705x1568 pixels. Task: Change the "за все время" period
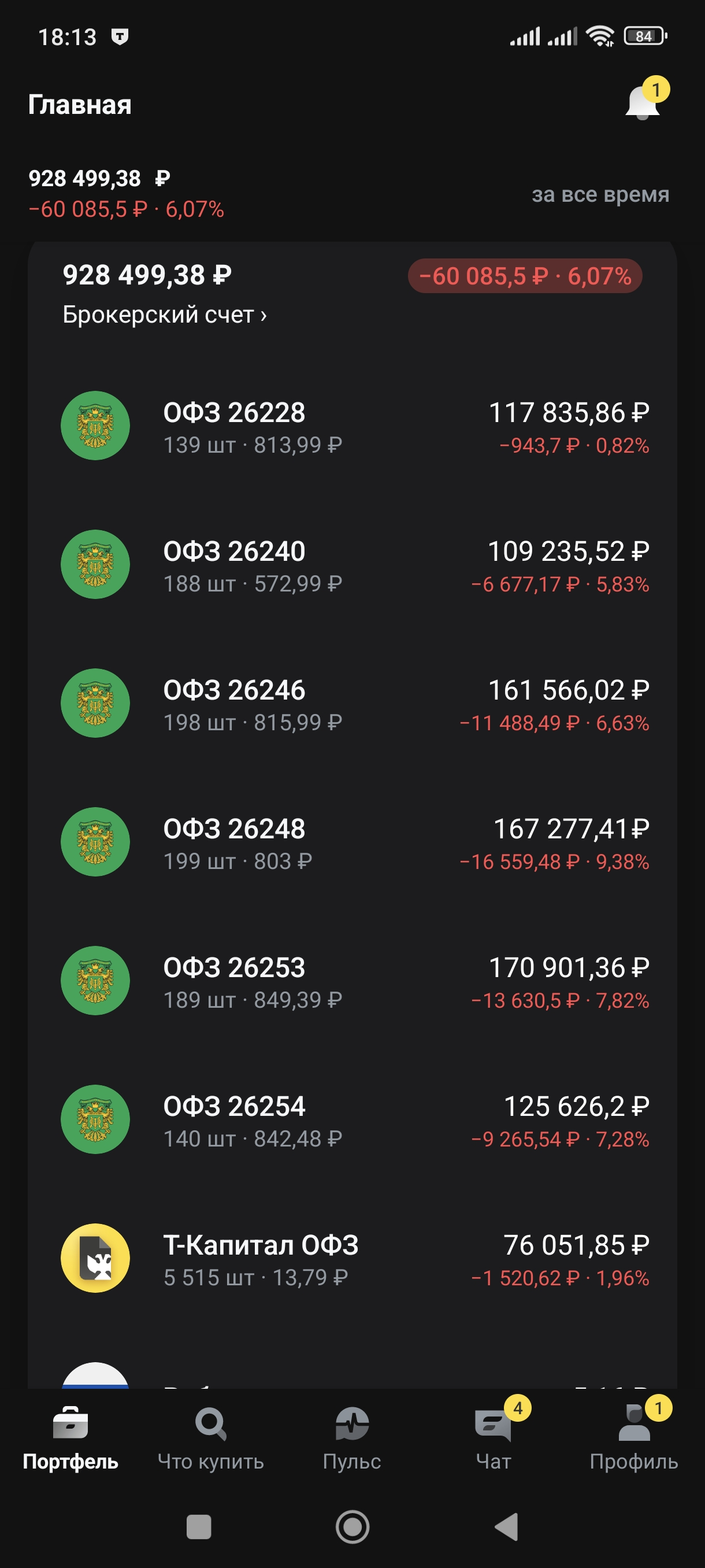coord(600,194)
